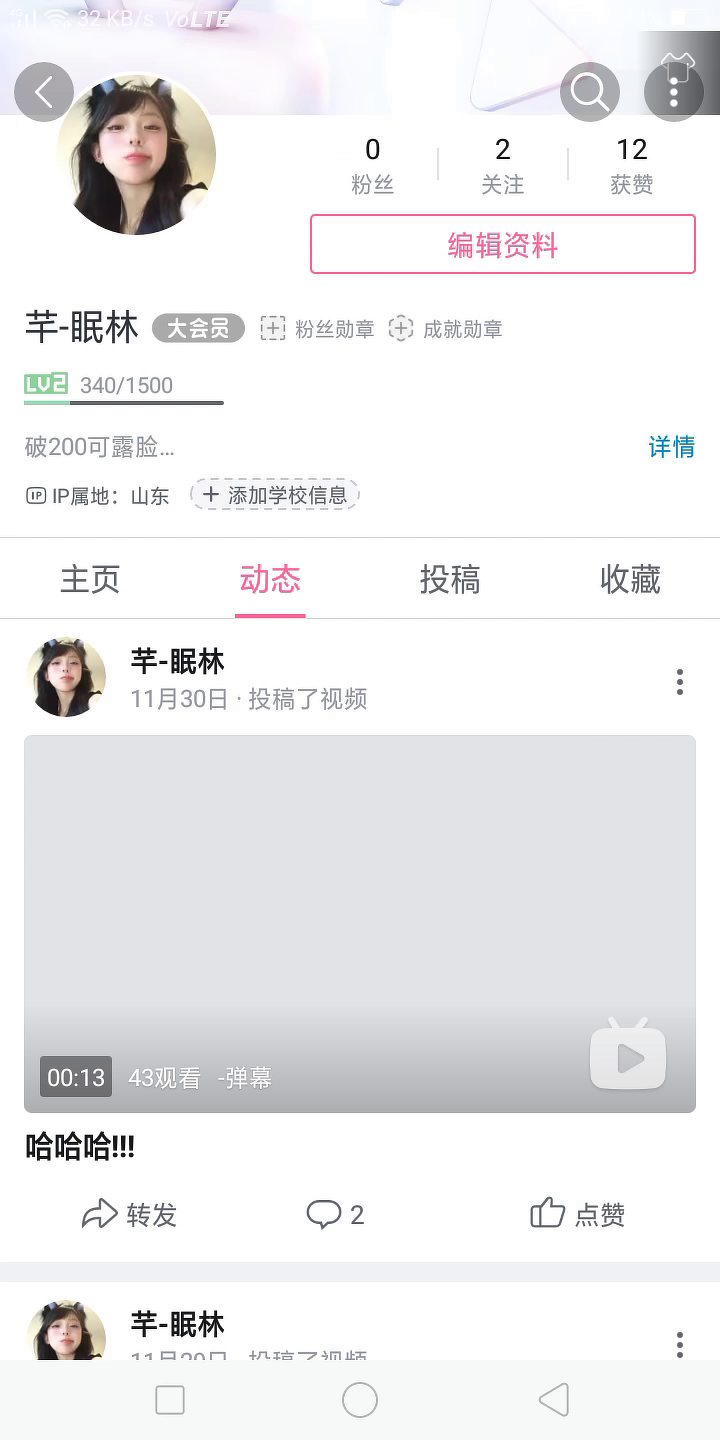Tap 转发 to share the 哈哈哈!!! post
This screenshot has height=1440, width=720.
tap(130, 1214)
